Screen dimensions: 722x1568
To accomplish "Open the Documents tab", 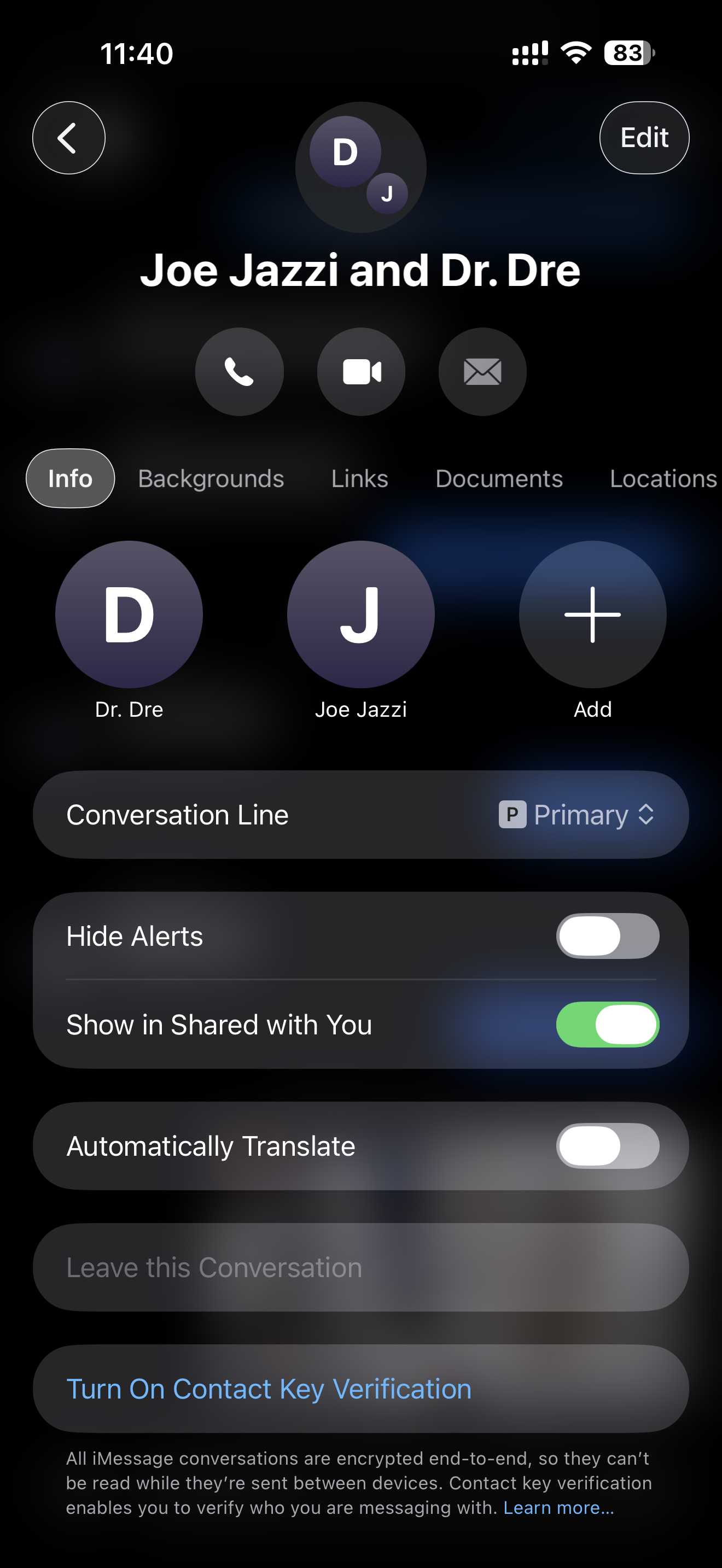I will [x=499, y=478].
